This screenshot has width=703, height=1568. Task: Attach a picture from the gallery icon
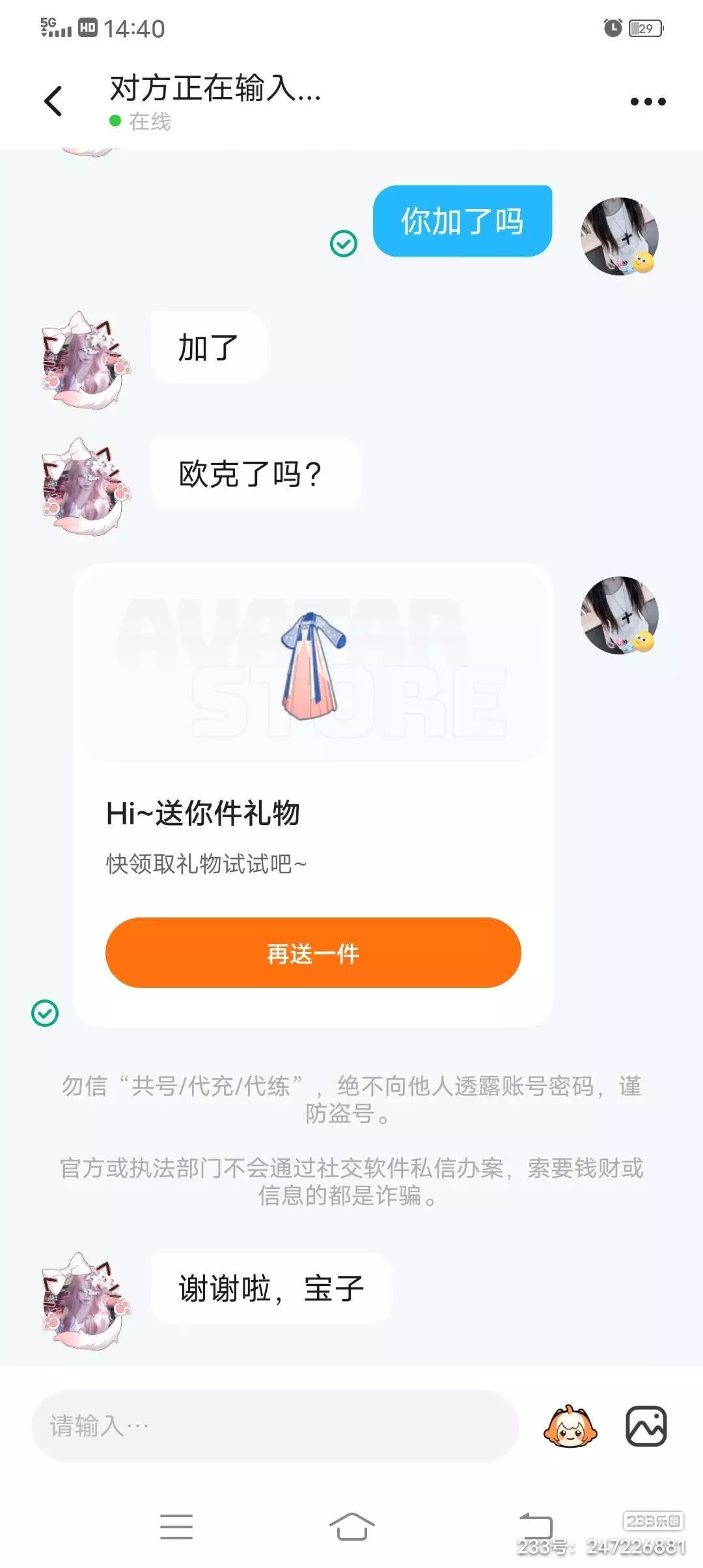[646, 1426]
